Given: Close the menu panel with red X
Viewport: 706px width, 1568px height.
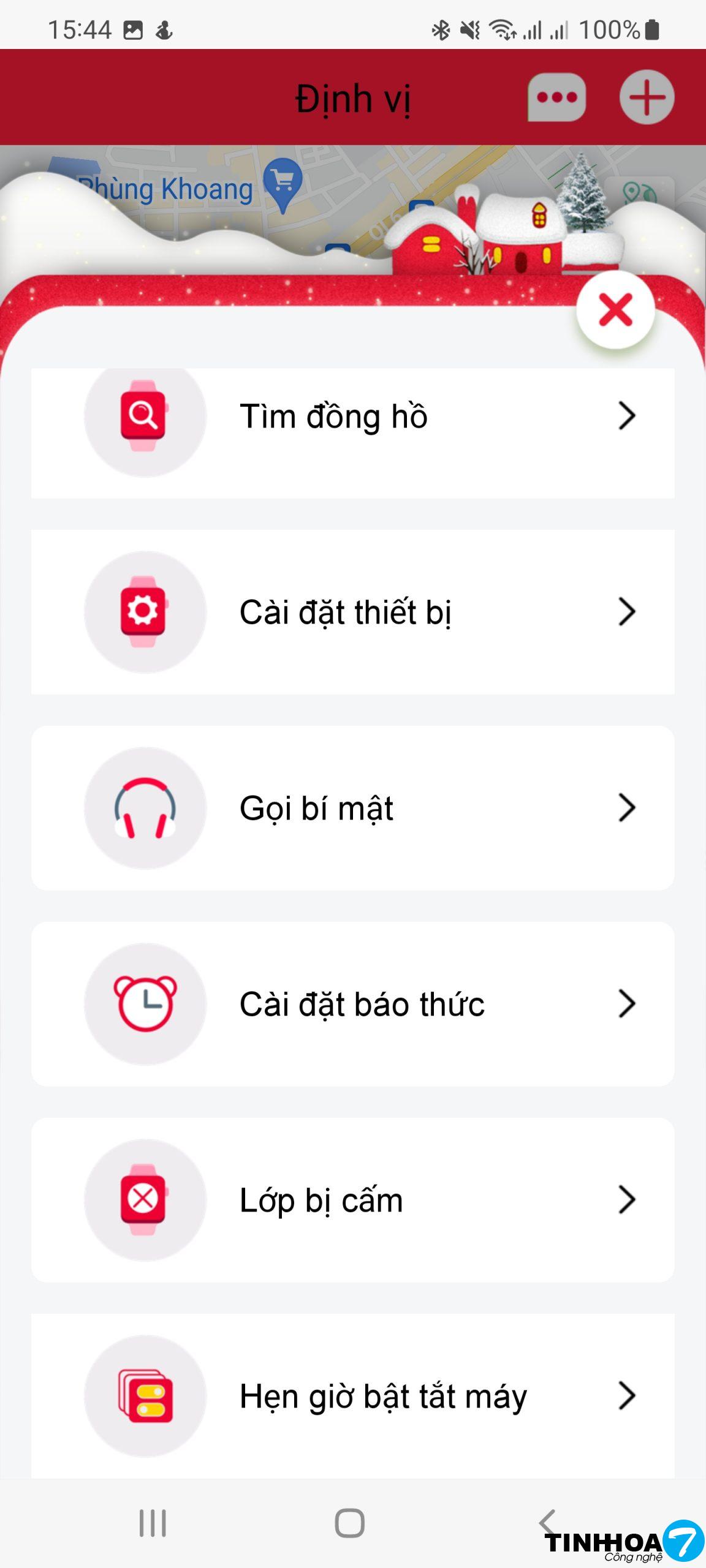Looking at the screenshot, I should coord(615,310).
